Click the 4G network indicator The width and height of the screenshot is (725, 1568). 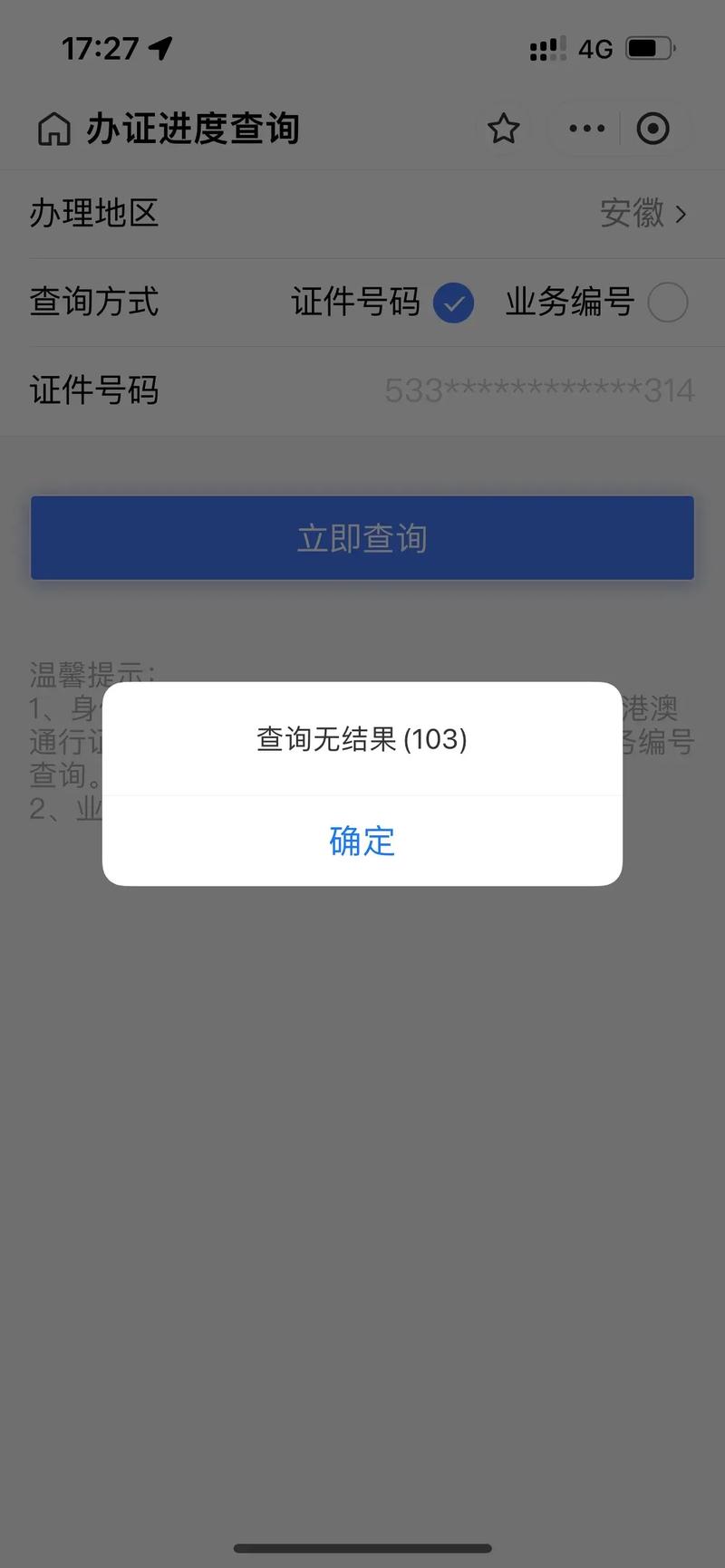pos(595,49)
